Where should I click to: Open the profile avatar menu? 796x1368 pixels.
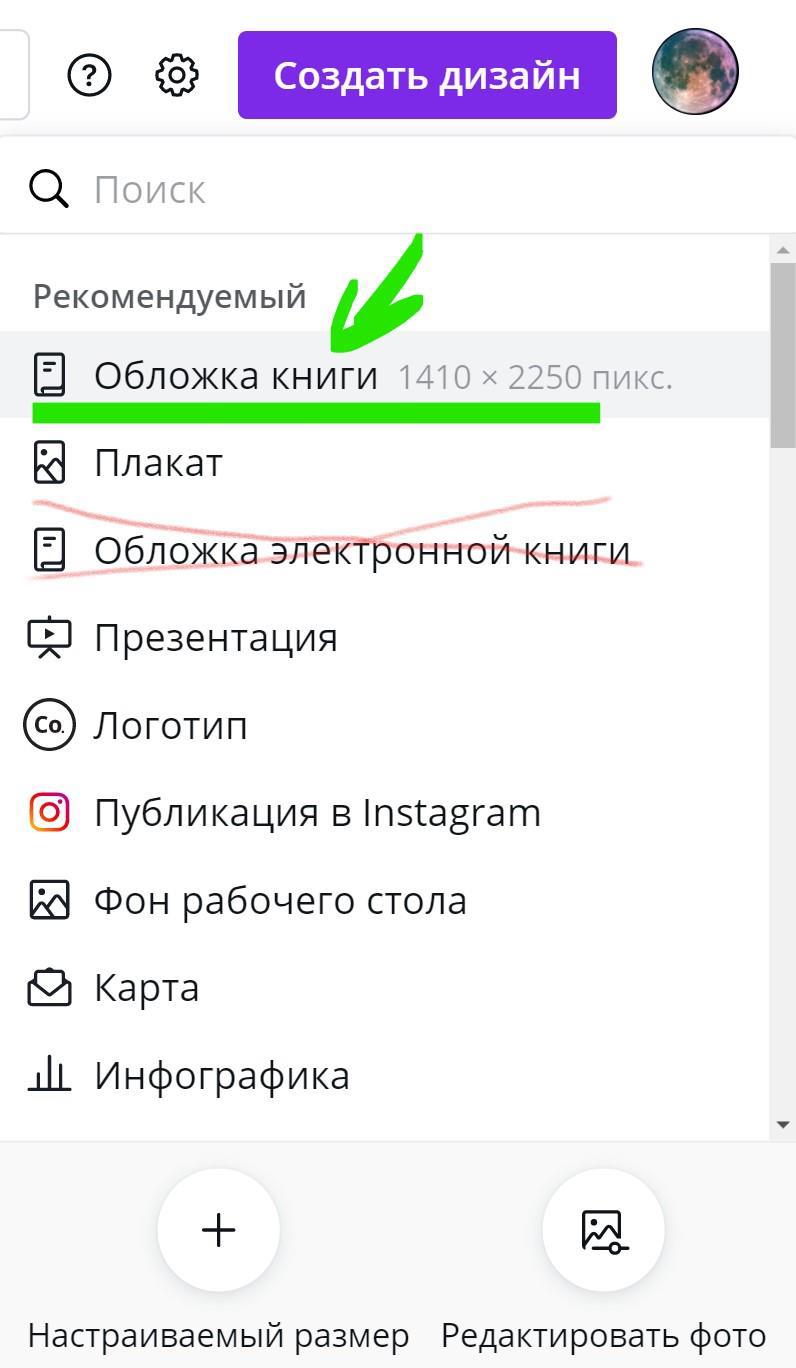(x=695, y=72)
